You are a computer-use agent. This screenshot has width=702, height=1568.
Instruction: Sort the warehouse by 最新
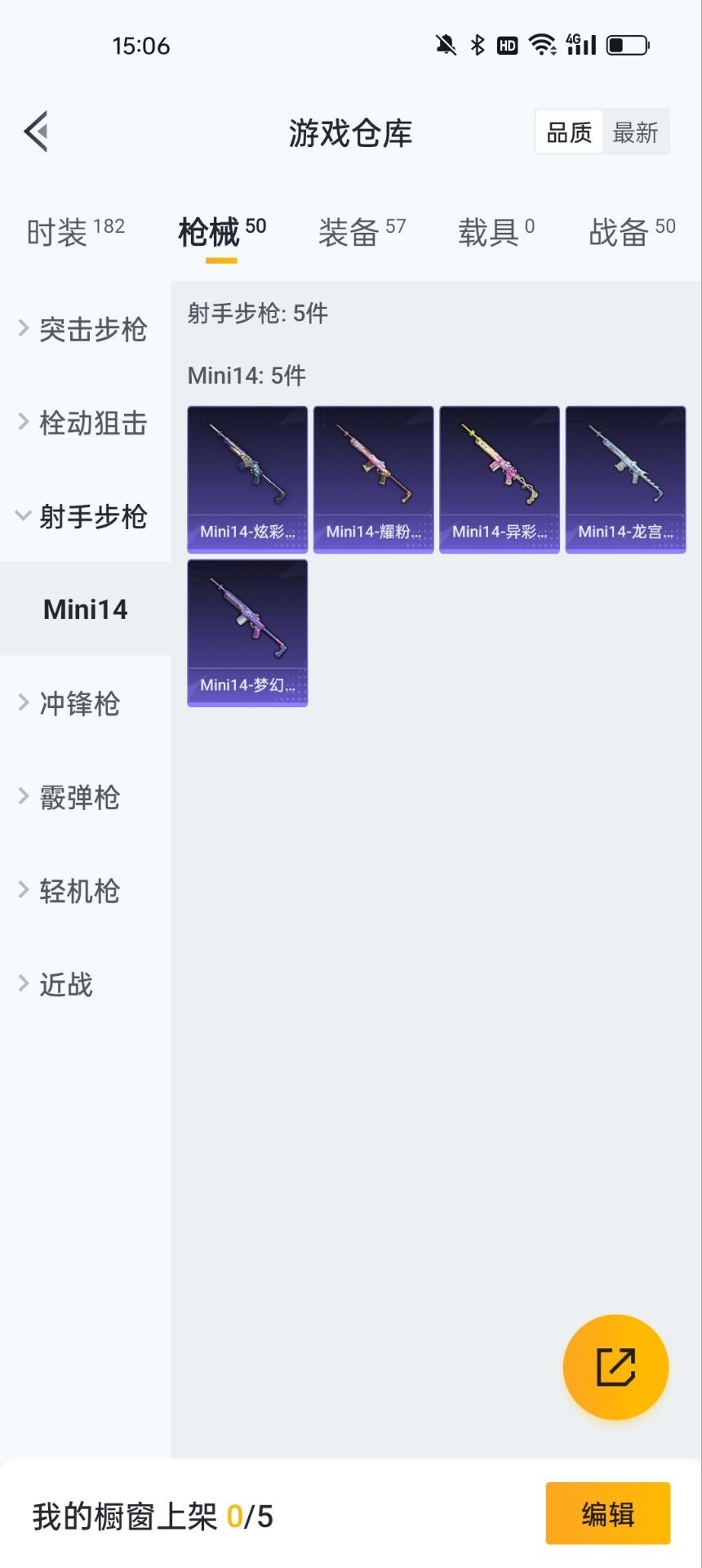coord(635,132)
